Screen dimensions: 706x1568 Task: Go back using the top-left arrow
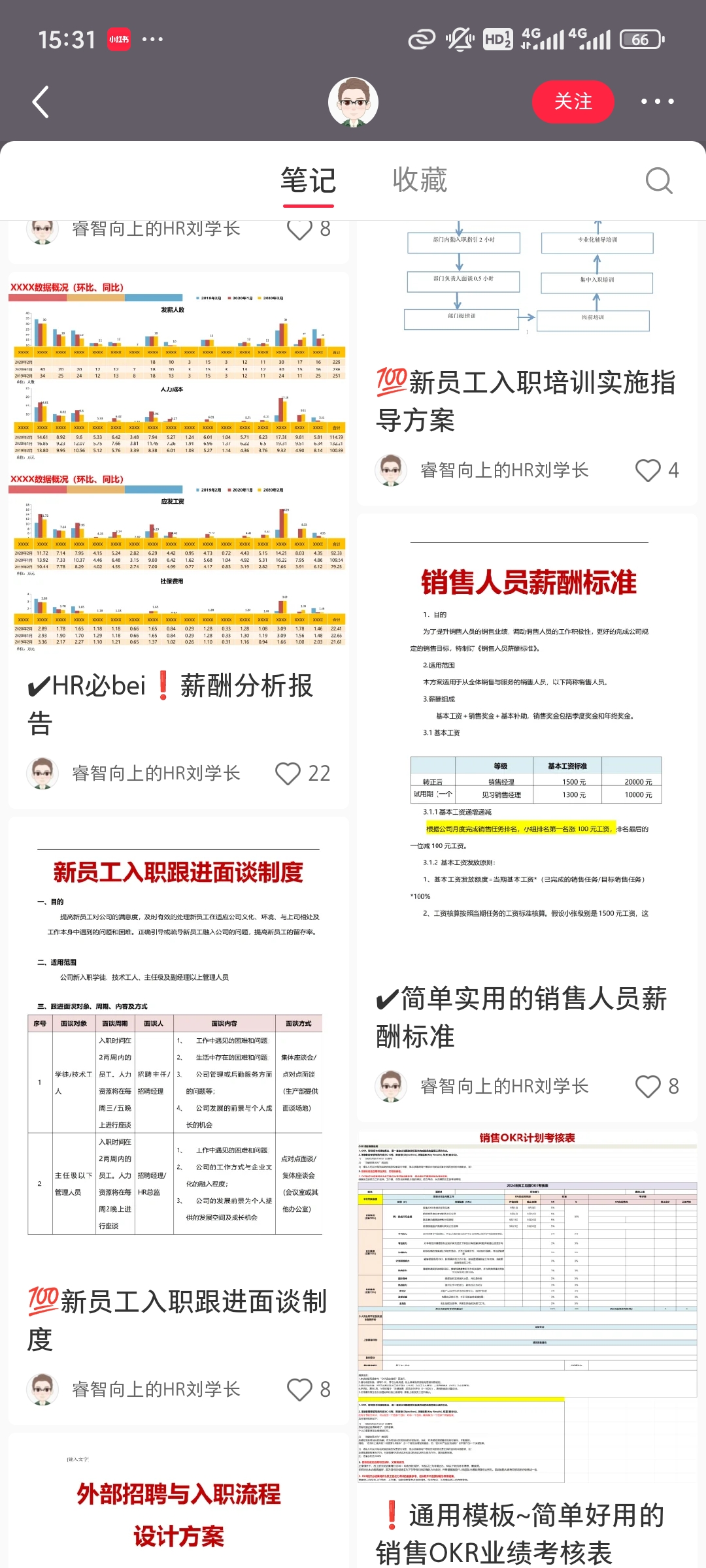click(x=41, y=102)
